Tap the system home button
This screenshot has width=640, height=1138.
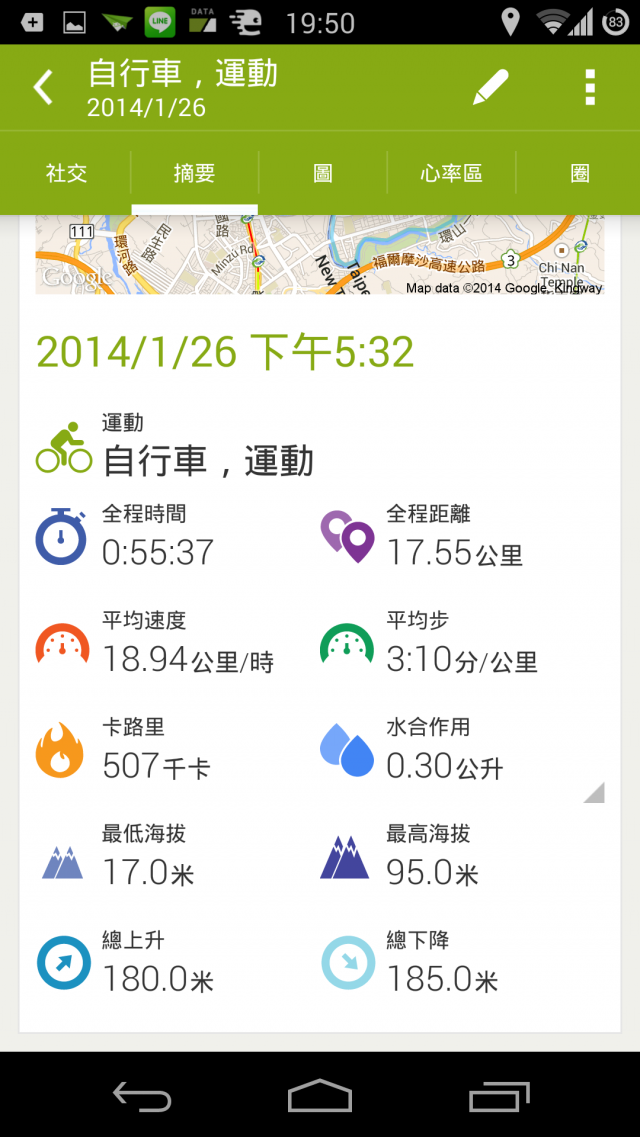pyautogui.click(x=320, y=1096)
